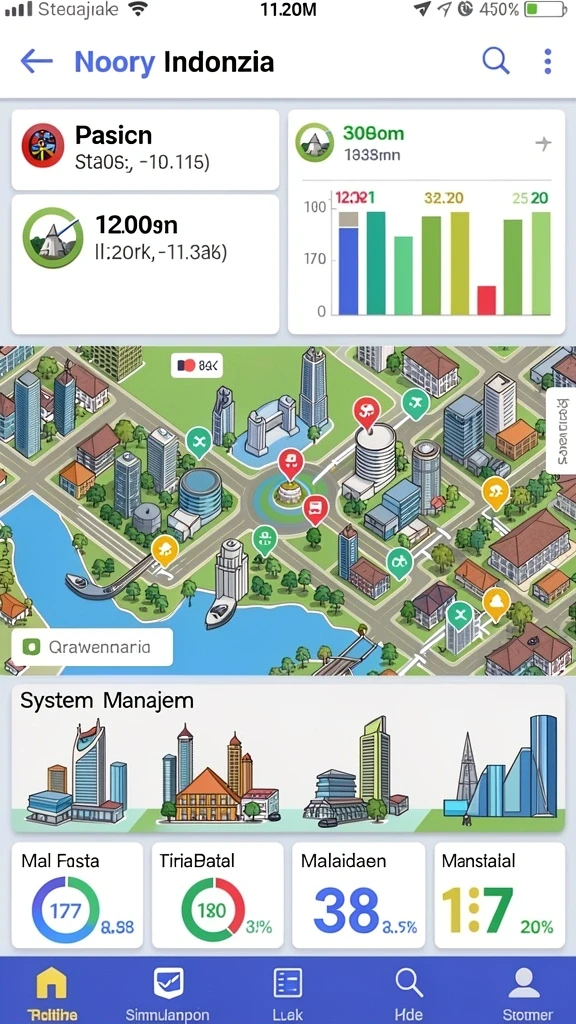The image size is (576, 1024).
Task: Open the Pasicn card
Action: tap(145, 150)
